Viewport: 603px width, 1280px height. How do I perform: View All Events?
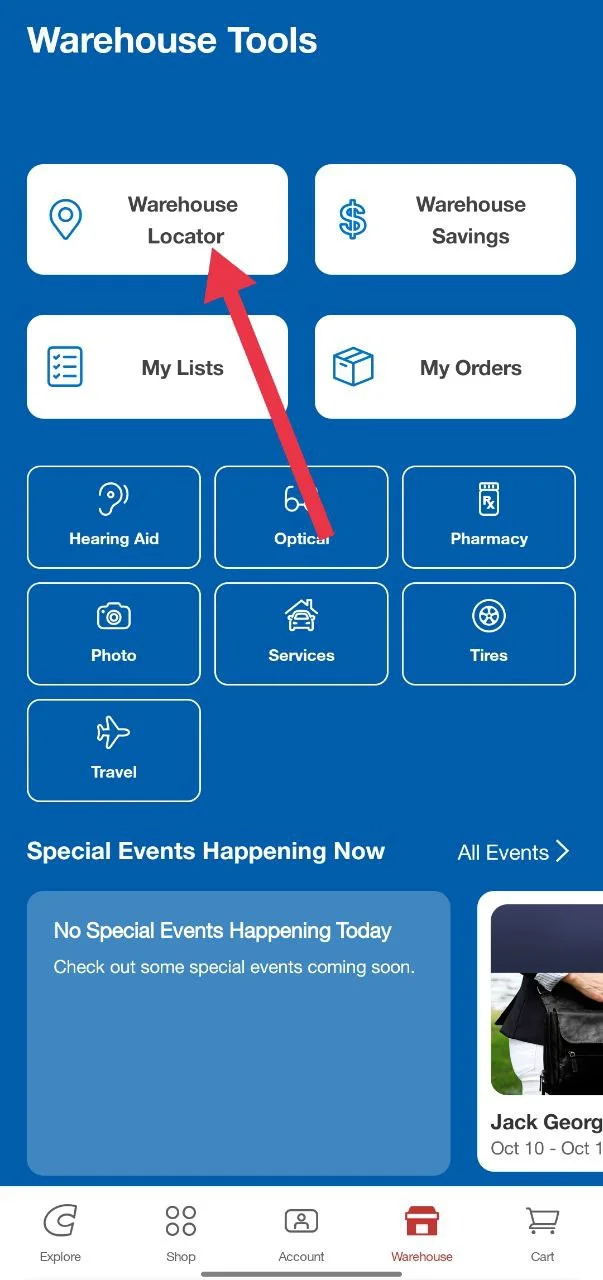pyautogui.click(x=513, y=852)
